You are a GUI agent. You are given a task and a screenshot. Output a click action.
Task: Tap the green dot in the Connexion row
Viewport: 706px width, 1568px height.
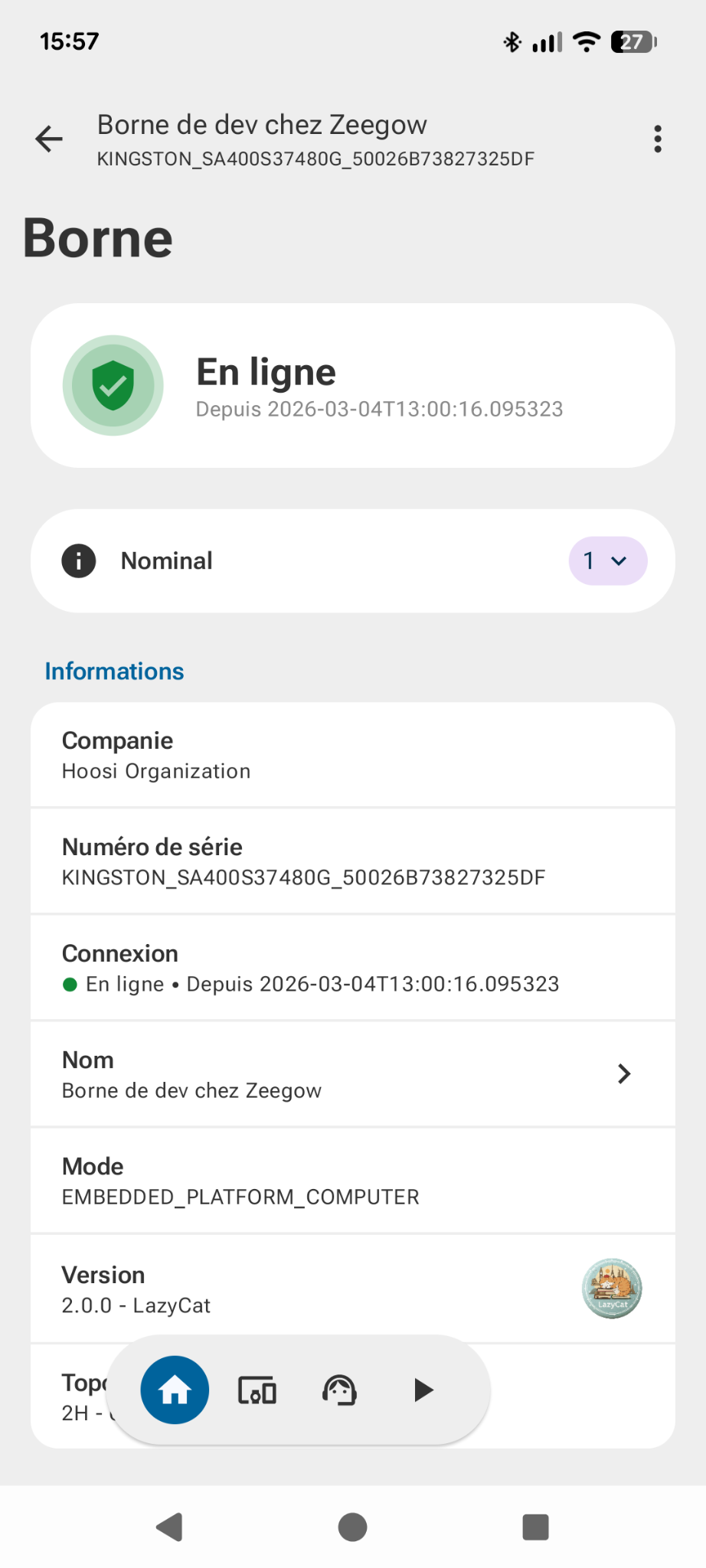click(x=70, y=984)
